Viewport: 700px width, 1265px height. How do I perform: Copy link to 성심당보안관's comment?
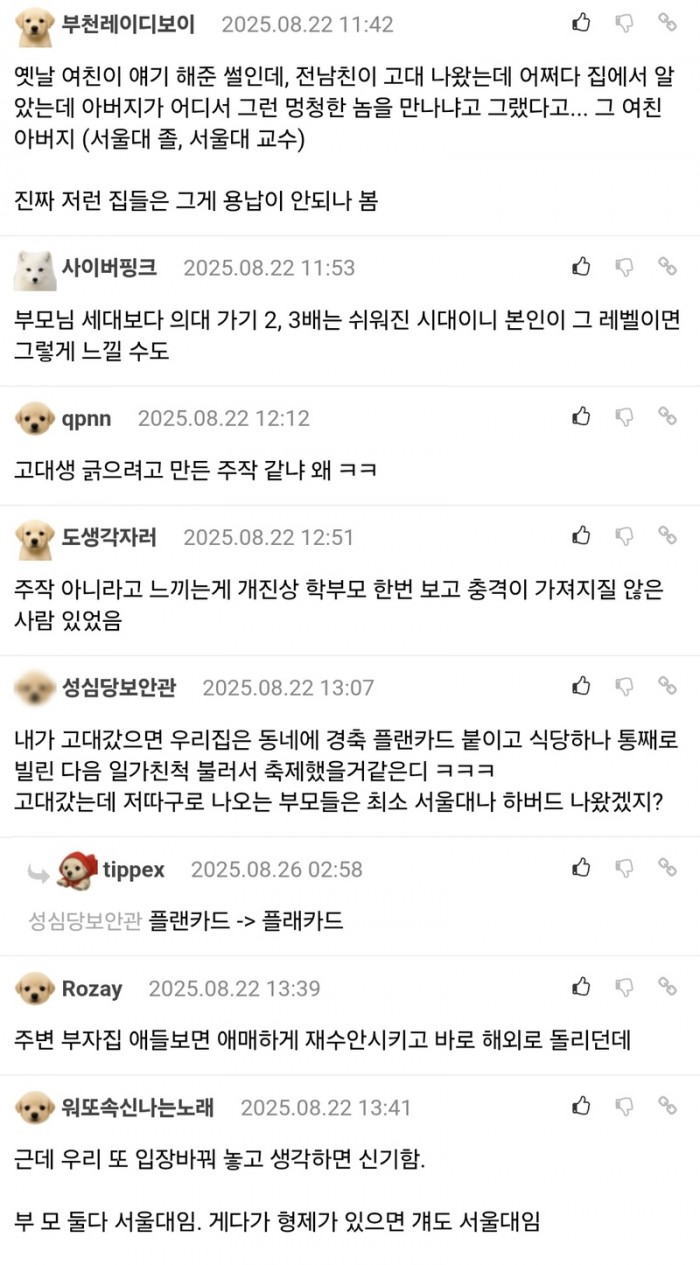pyautogui.click(x=667, y=686)
